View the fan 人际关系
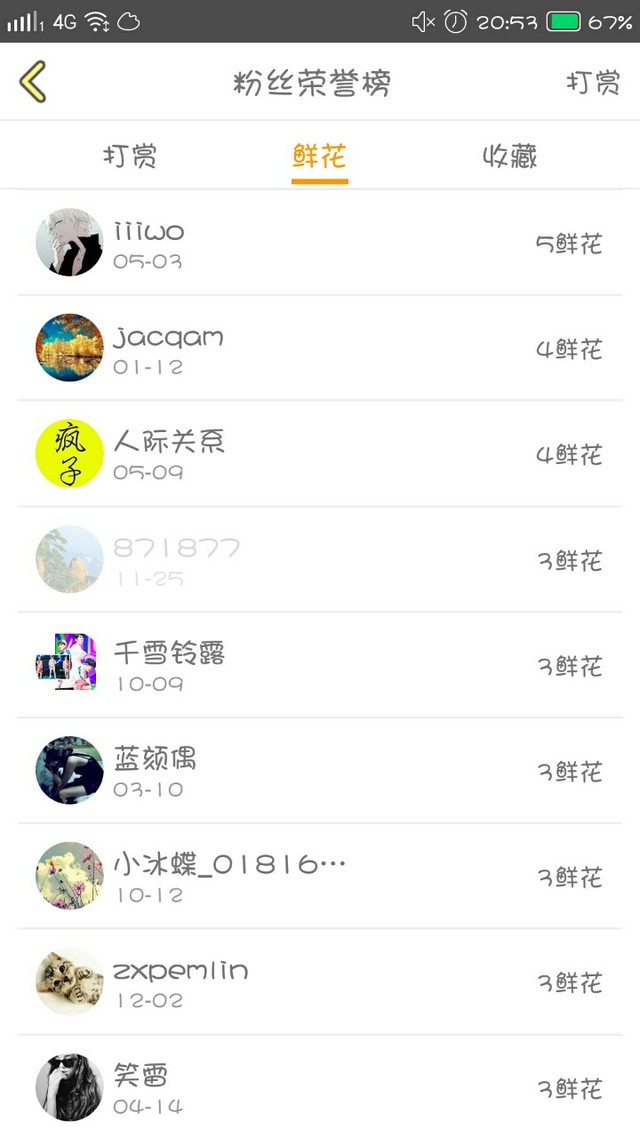 tap(320, 454)
